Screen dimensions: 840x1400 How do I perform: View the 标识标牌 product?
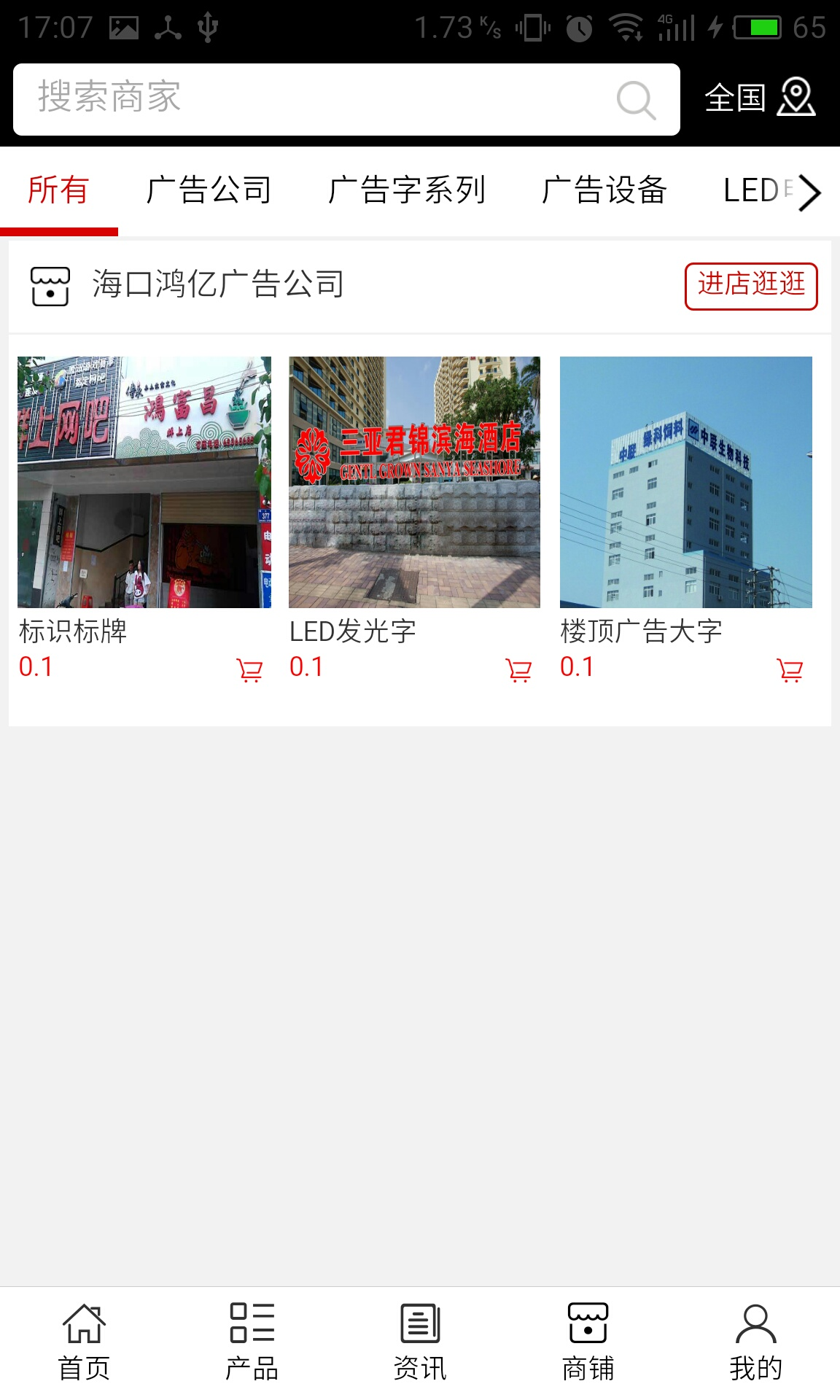[x=144, y=482]
